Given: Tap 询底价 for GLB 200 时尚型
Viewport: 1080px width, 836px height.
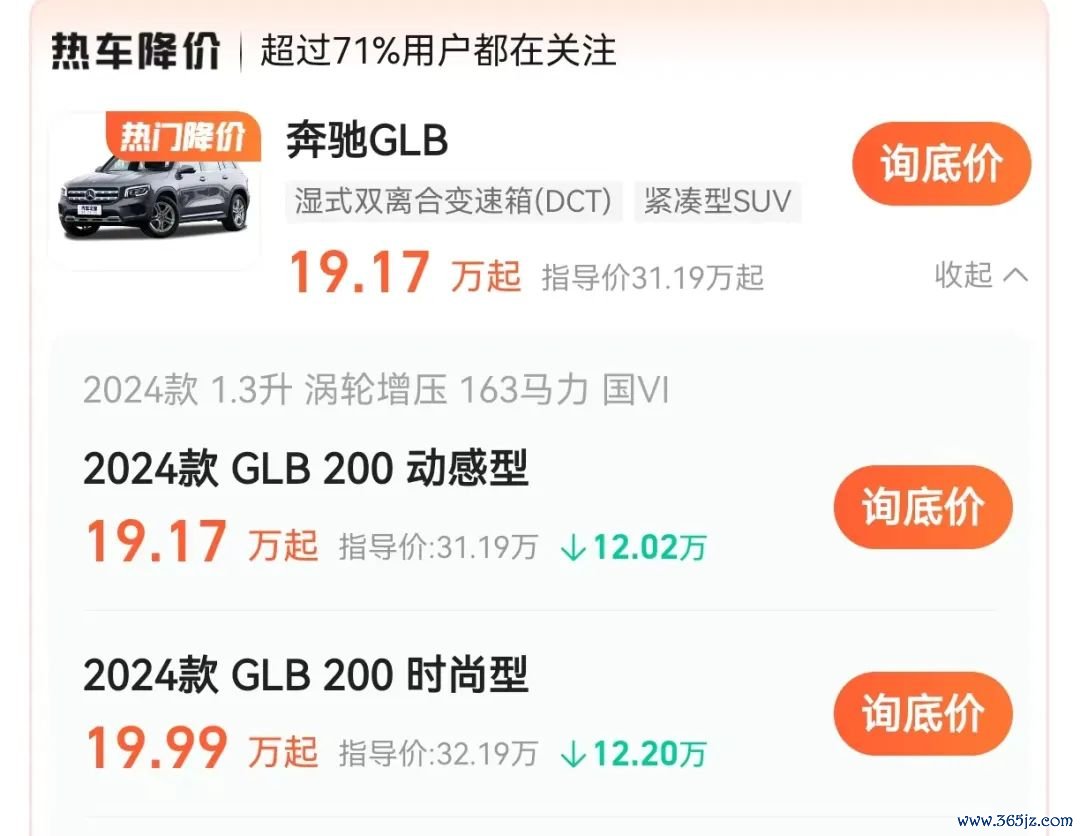Looking at the screenshot, I should pos(922,713).
